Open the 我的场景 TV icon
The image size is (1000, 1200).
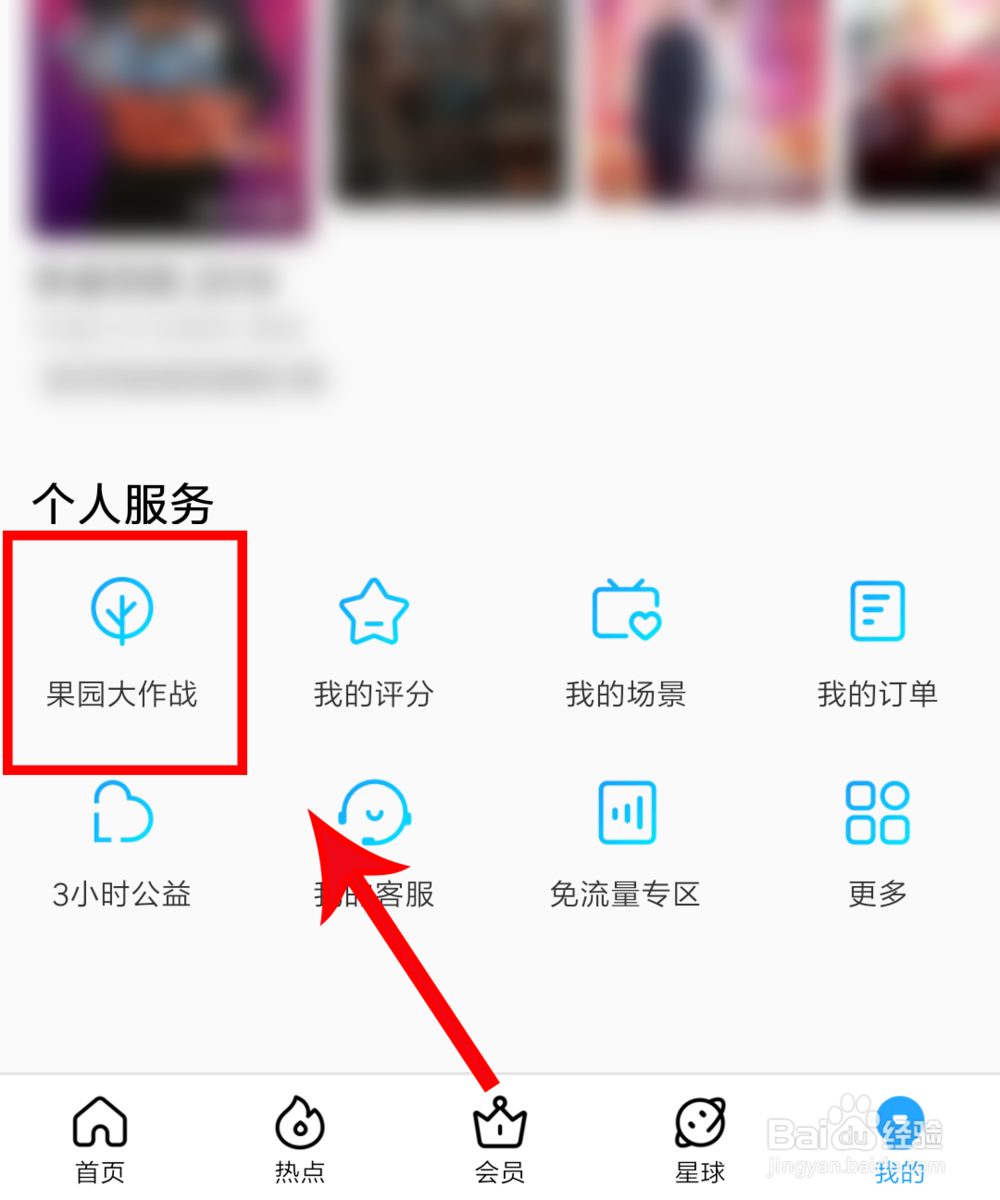(626, 611)
